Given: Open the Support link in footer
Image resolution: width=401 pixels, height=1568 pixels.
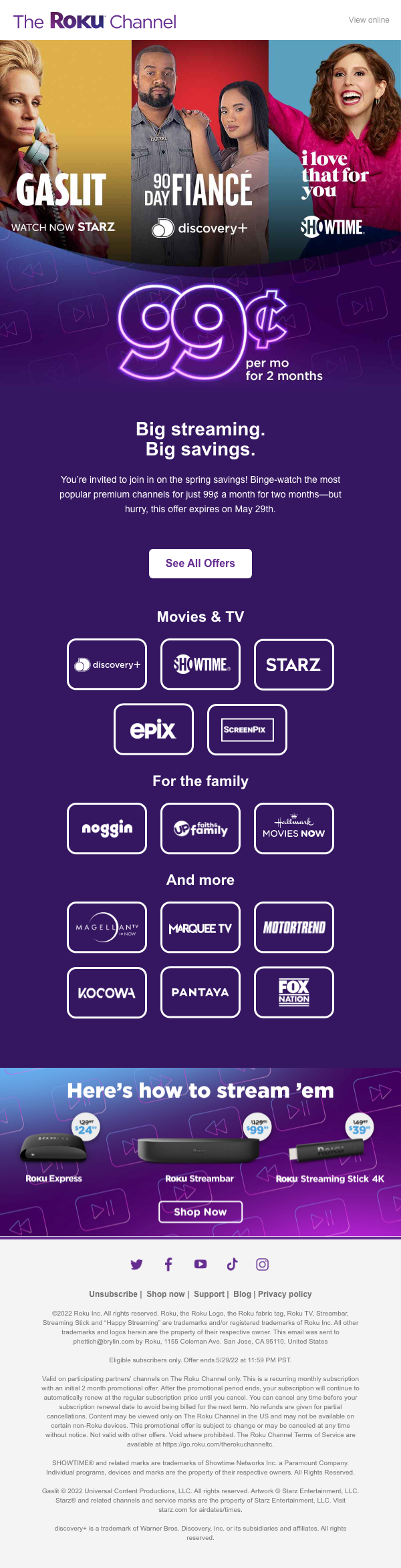Looking at the screenshot, I should 209,1294.
